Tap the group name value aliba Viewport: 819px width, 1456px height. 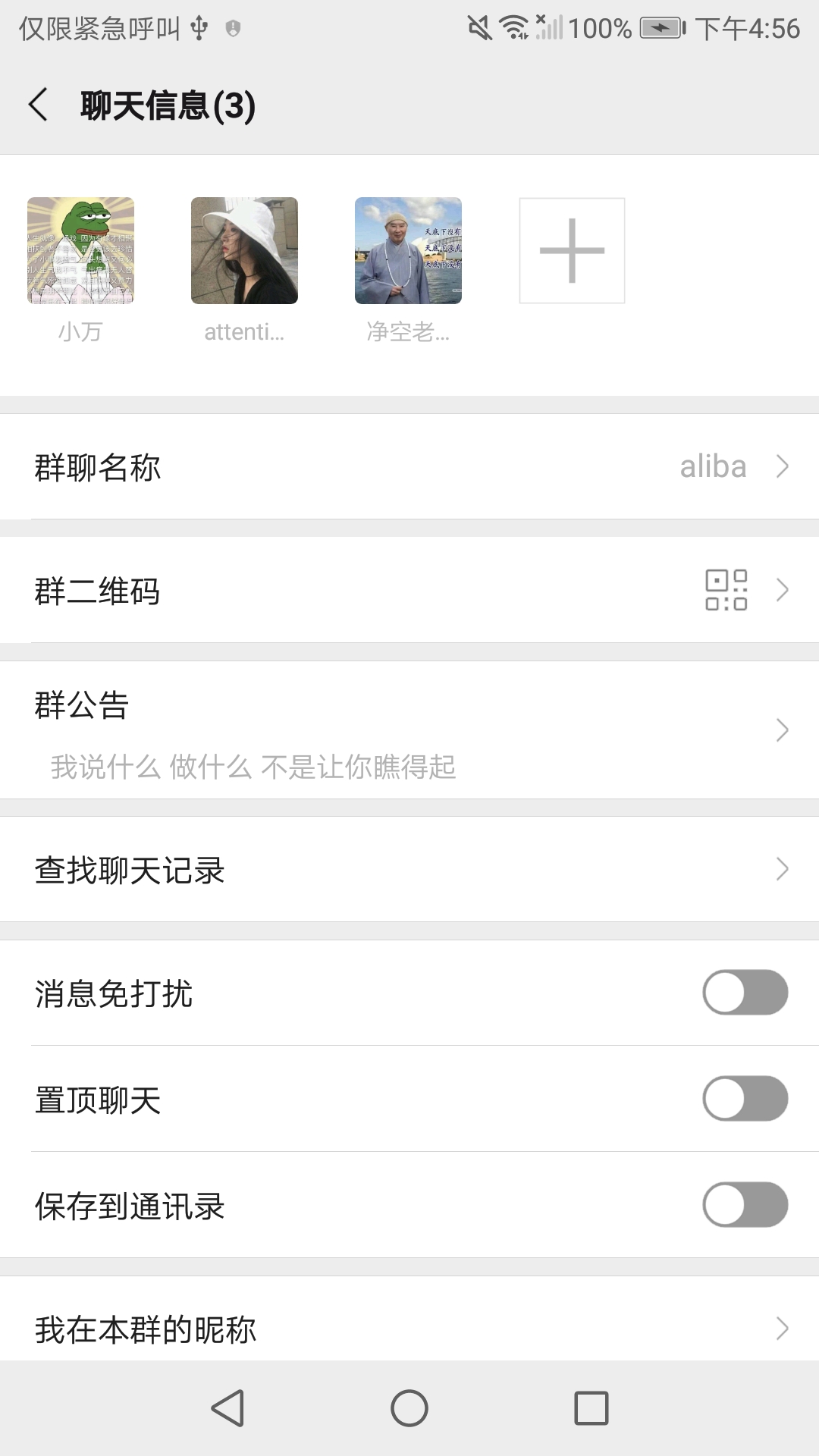(713, 466)
